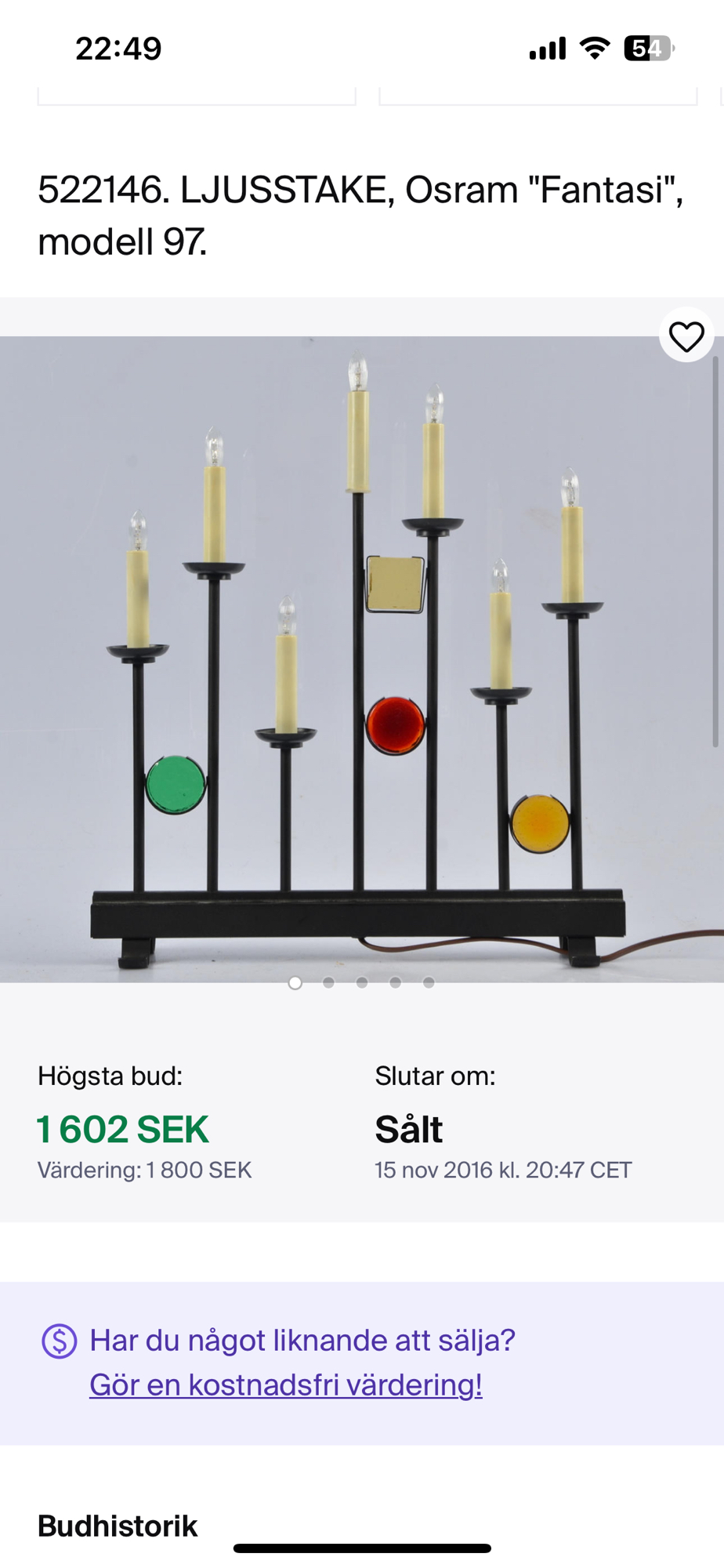Open the candlestick product photo

click(360, 659)
